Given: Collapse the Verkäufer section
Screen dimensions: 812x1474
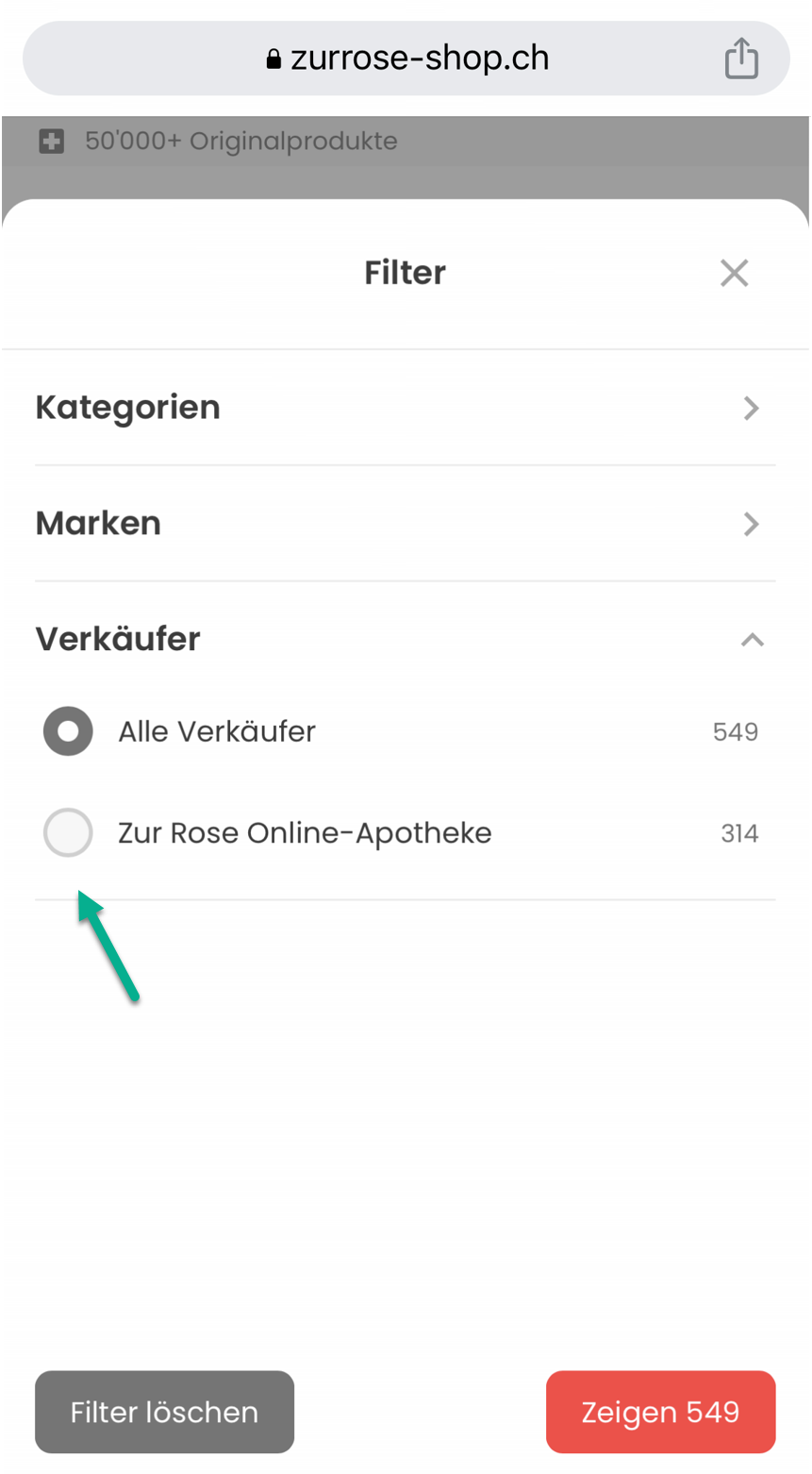Looking at the screenshot, I should (x=405, y=639).
